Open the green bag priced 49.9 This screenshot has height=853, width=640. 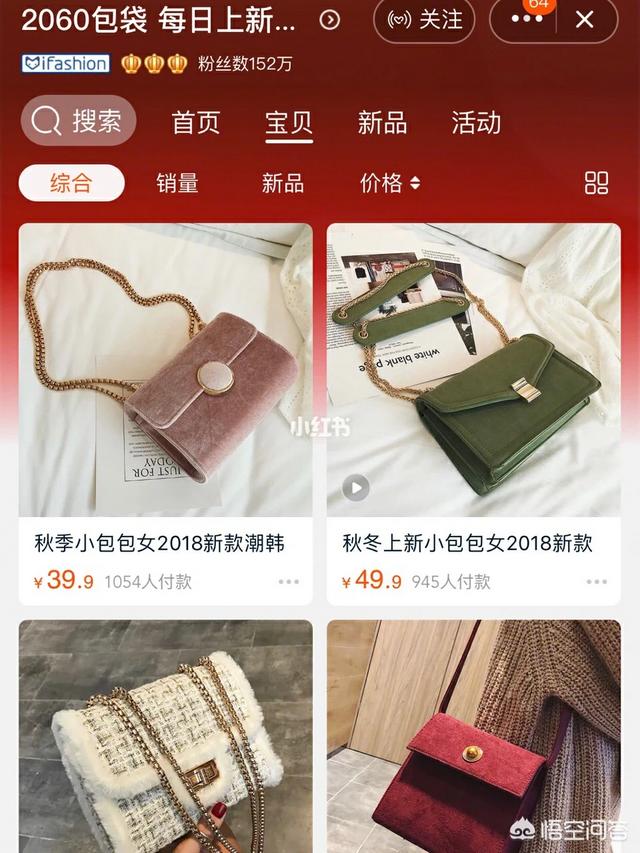(x=473, y=370)
